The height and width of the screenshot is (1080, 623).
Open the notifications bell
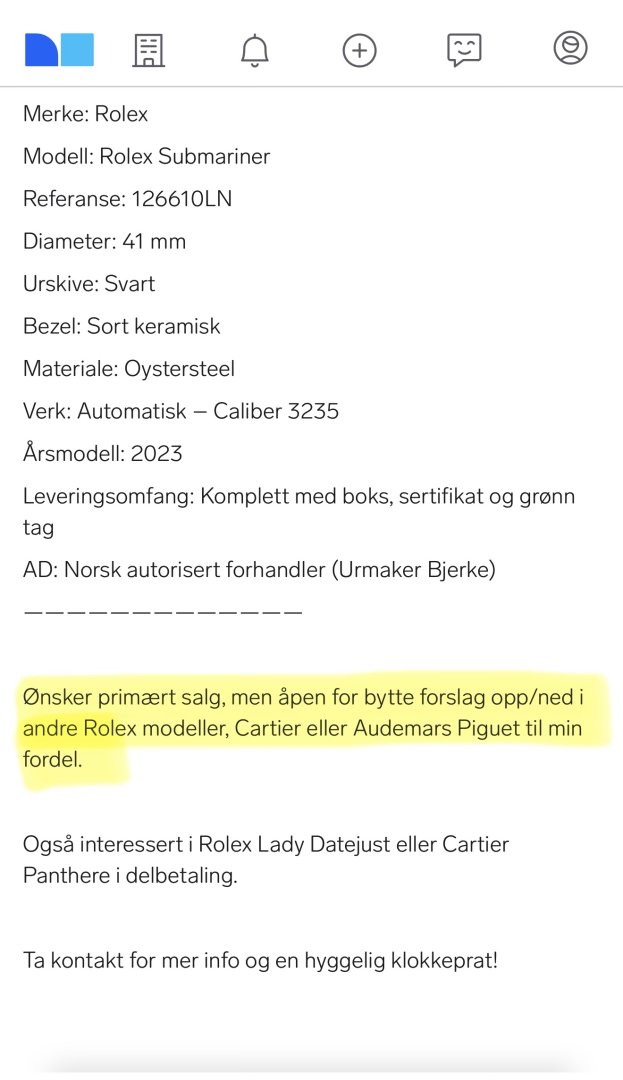[x=255, y=49]
